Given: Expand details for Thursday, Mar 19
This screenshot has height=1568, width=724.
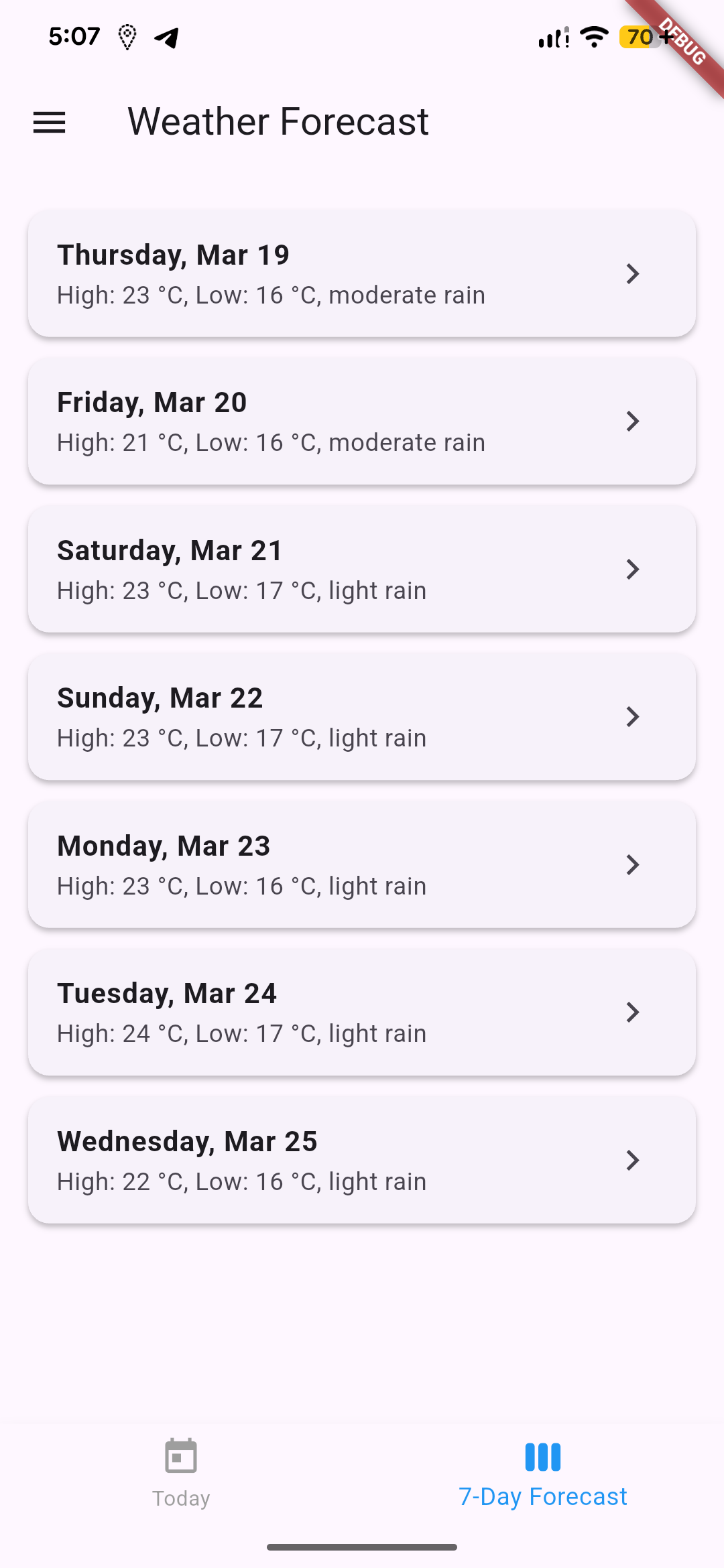Looking at the screenshot, I should click(x=362, y=273).
